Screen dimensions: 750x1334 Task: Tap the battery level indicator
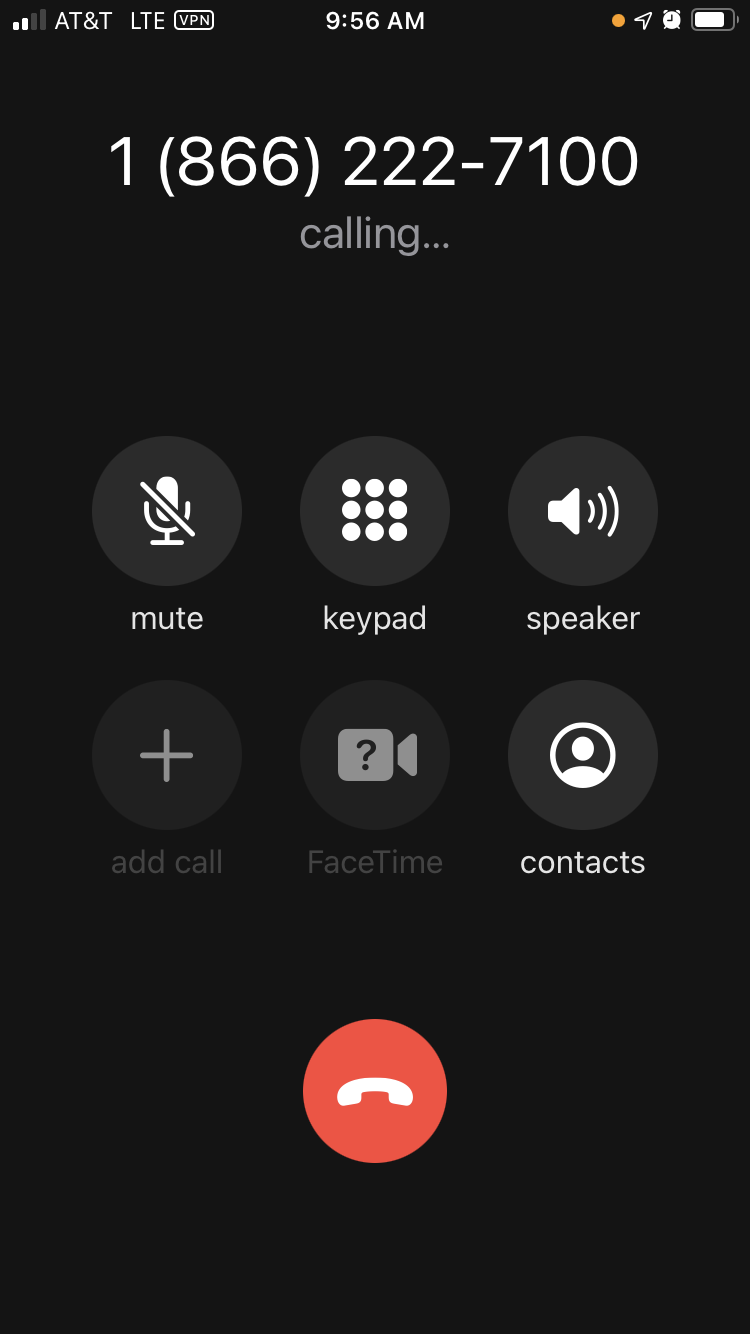(x=711, y=20)
